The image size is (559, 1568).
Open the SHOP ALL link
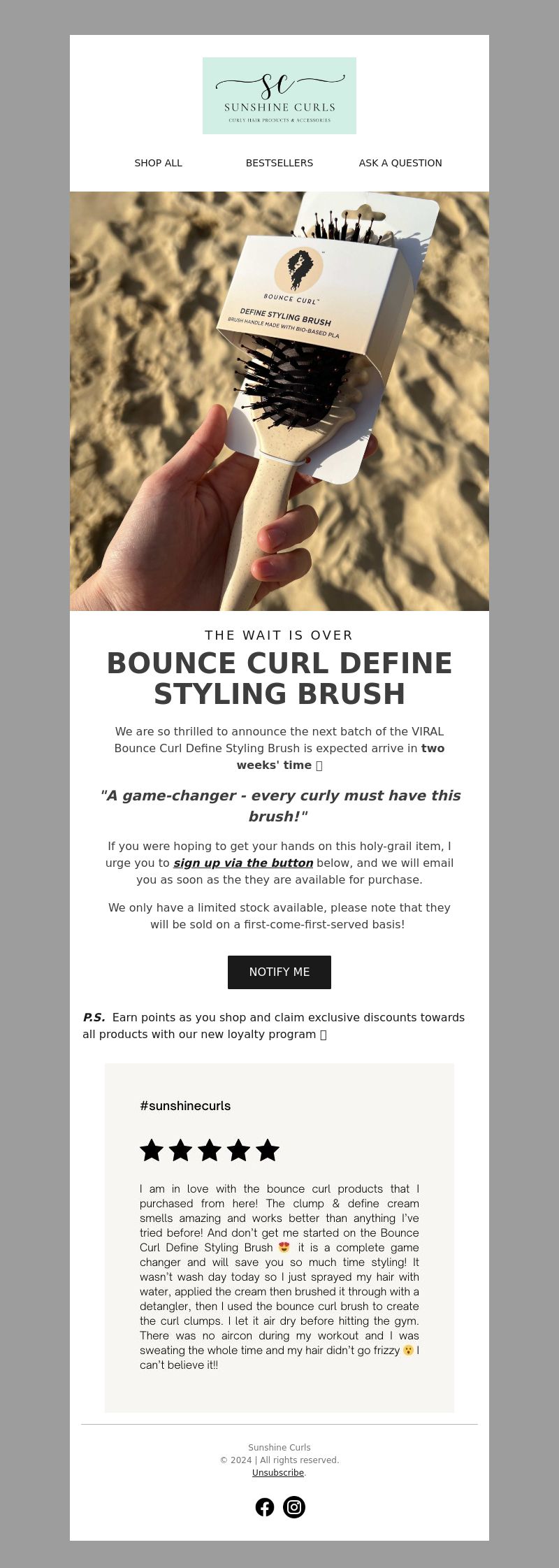click(x=158, y=163)
